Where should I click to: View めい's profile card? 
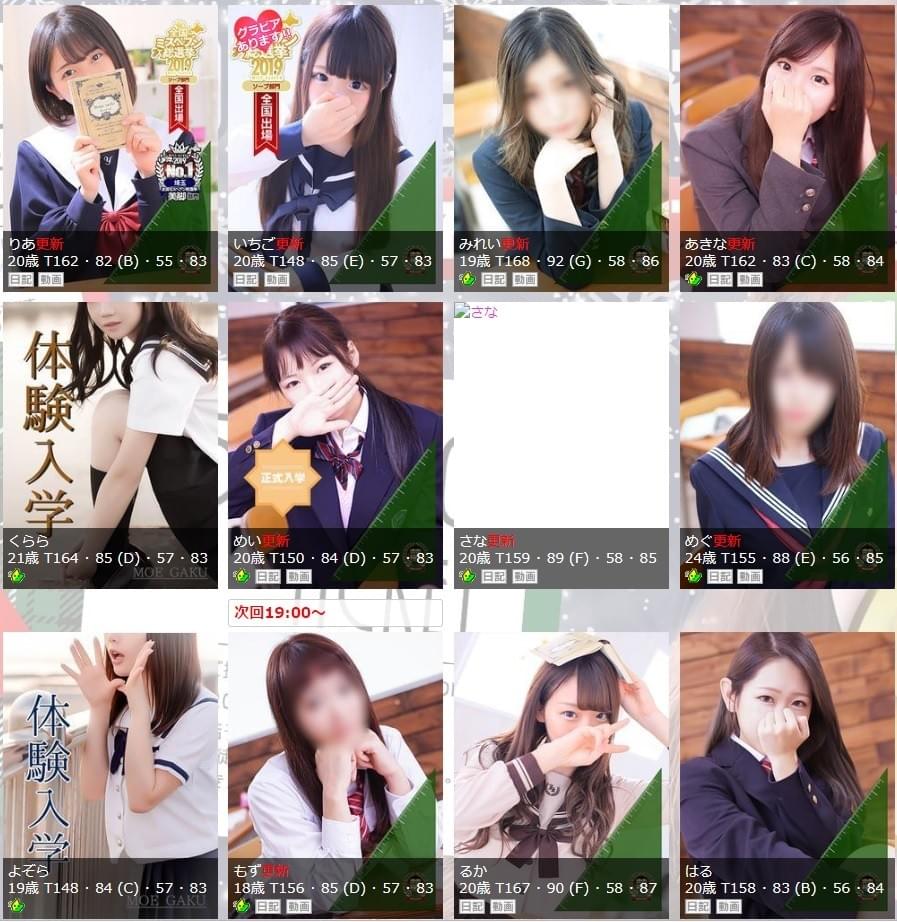[335, 420]
